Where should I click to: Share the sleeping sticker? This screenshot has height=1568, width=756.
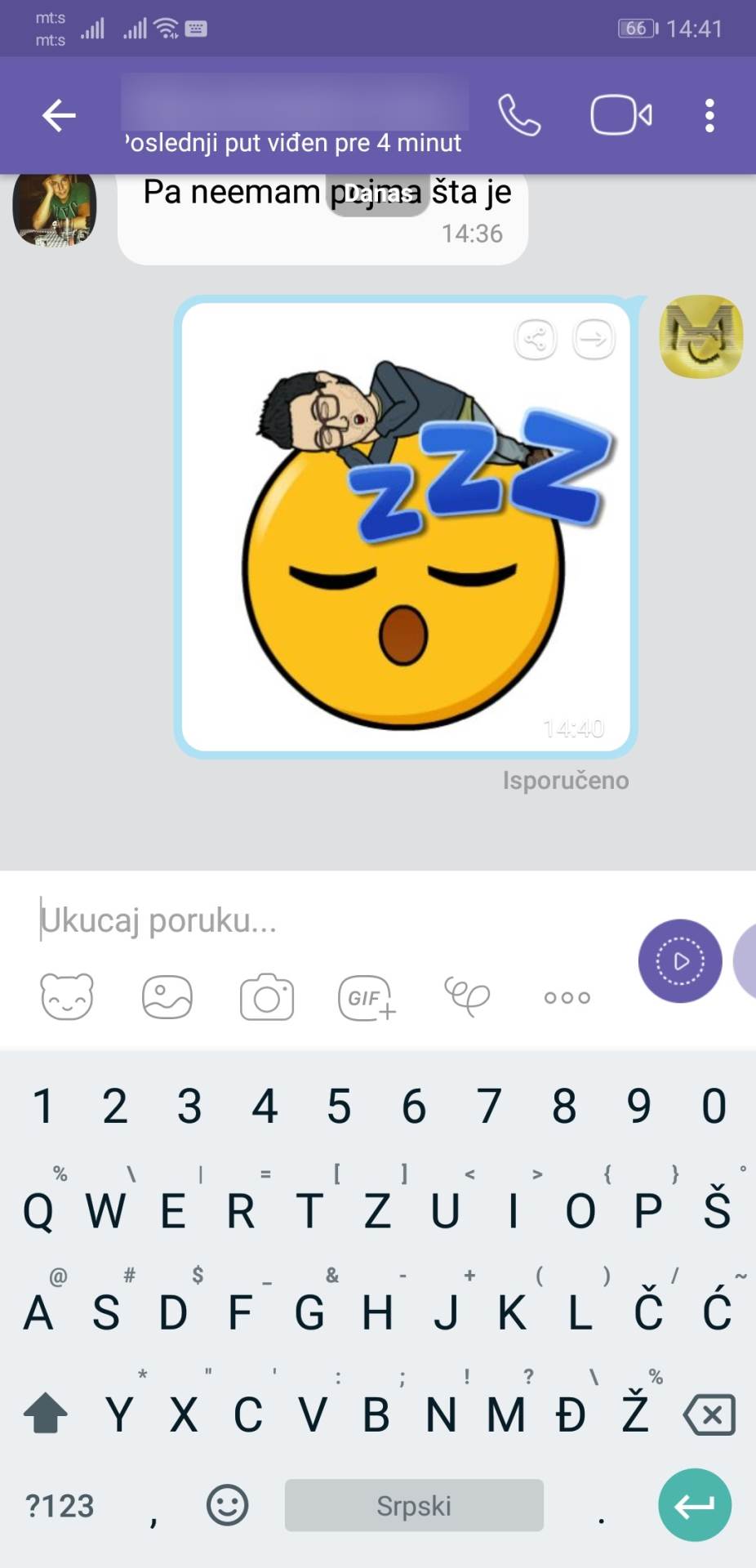(x=536, y=338)
